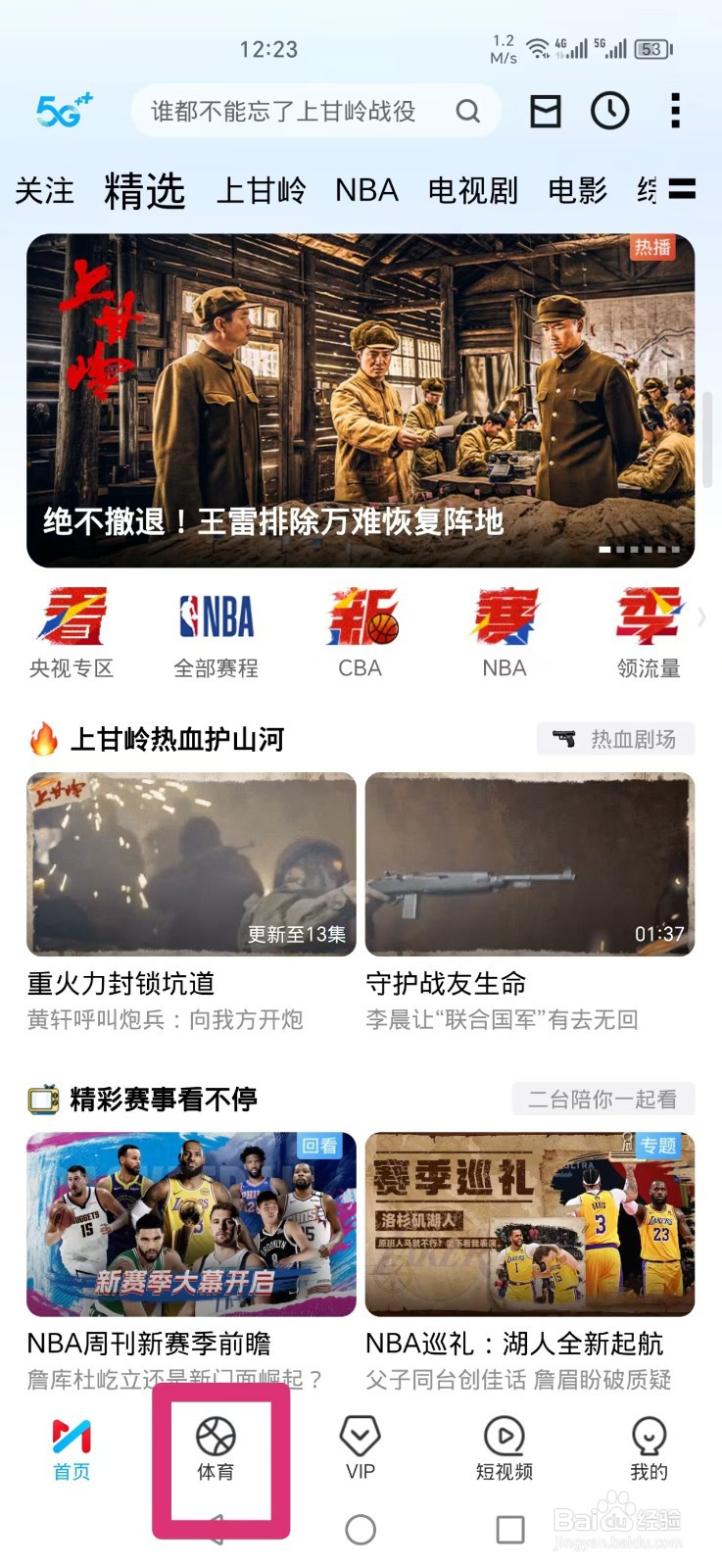Image resolution: width=722 pixels, height=1568 pixels.
Task: Open NBA周刊新赛季前瞻 video card
Action: pyautogui.click(x=191, y=1224)
